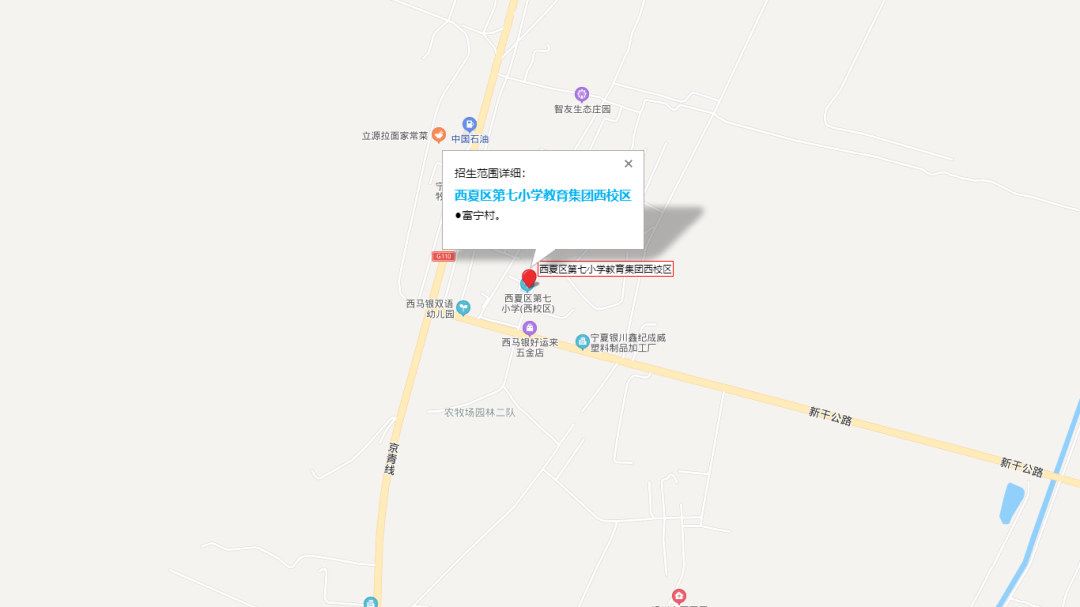The width and height of the screenshot is (1080, 607).
Task: Tap the 西马银好运来五金店 shop marker
Action: point(530,328)
